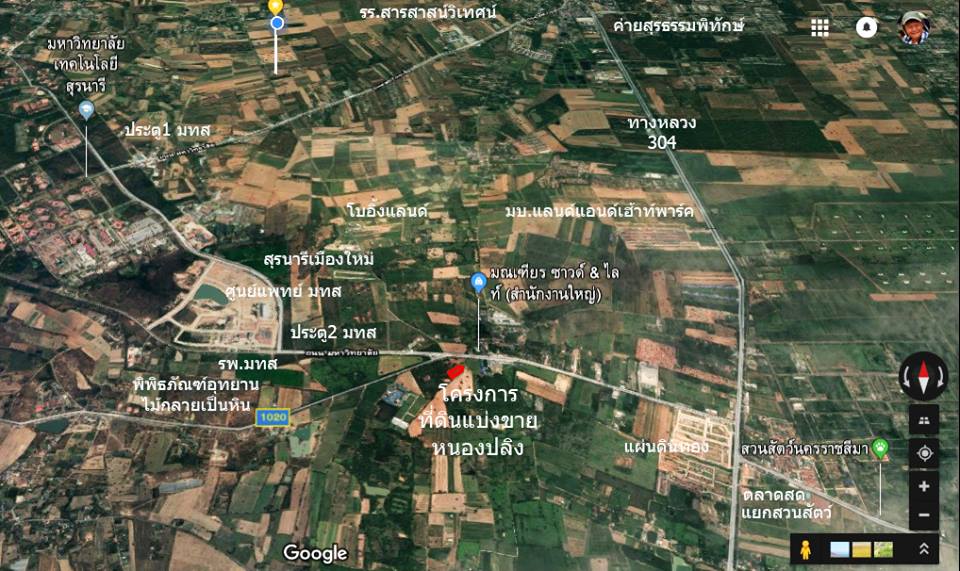Viewport: 960px width, 571px height.
Task: Open the notifications bell
Action: 867,28
